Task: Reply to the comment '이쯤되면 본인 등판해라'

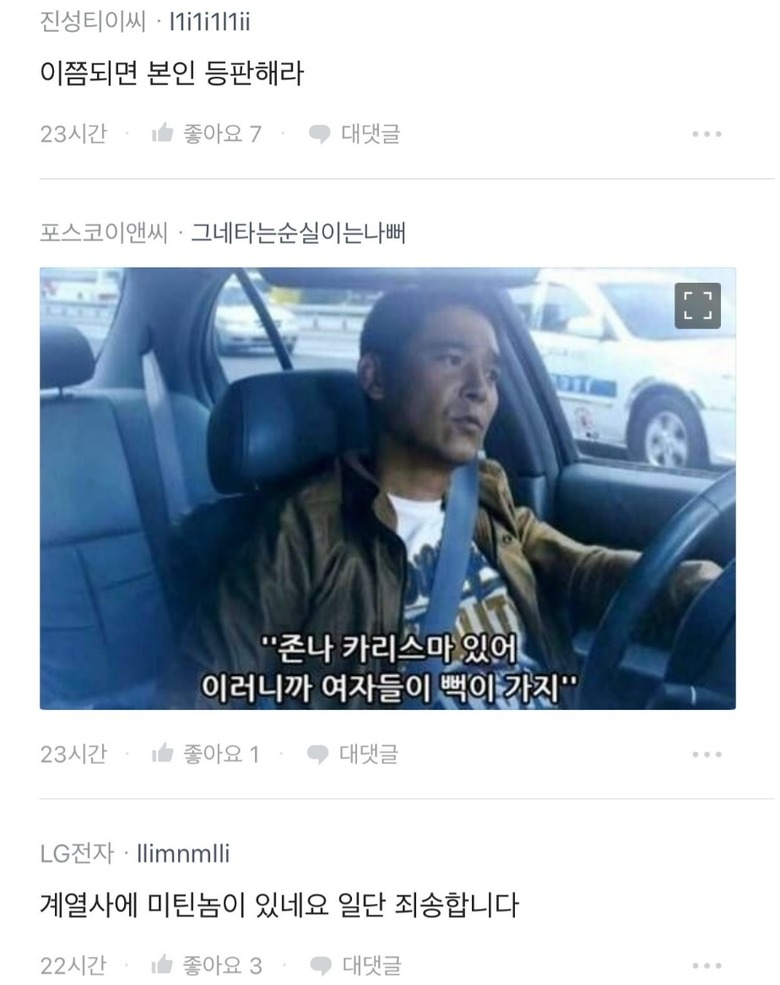Action: [x=354, y=134]
